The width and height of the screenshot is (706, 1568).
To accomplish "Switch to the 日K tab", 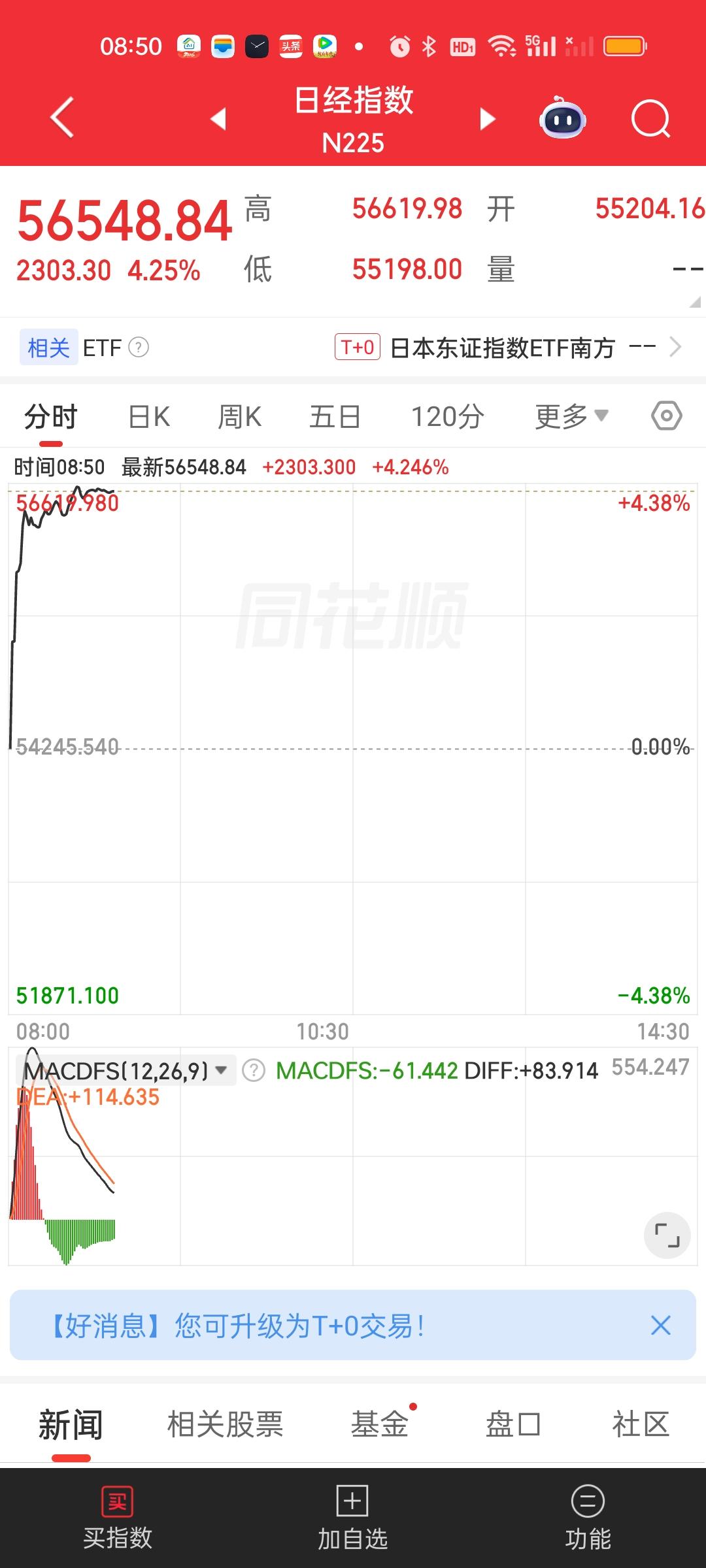I will (x=148, y=416).
